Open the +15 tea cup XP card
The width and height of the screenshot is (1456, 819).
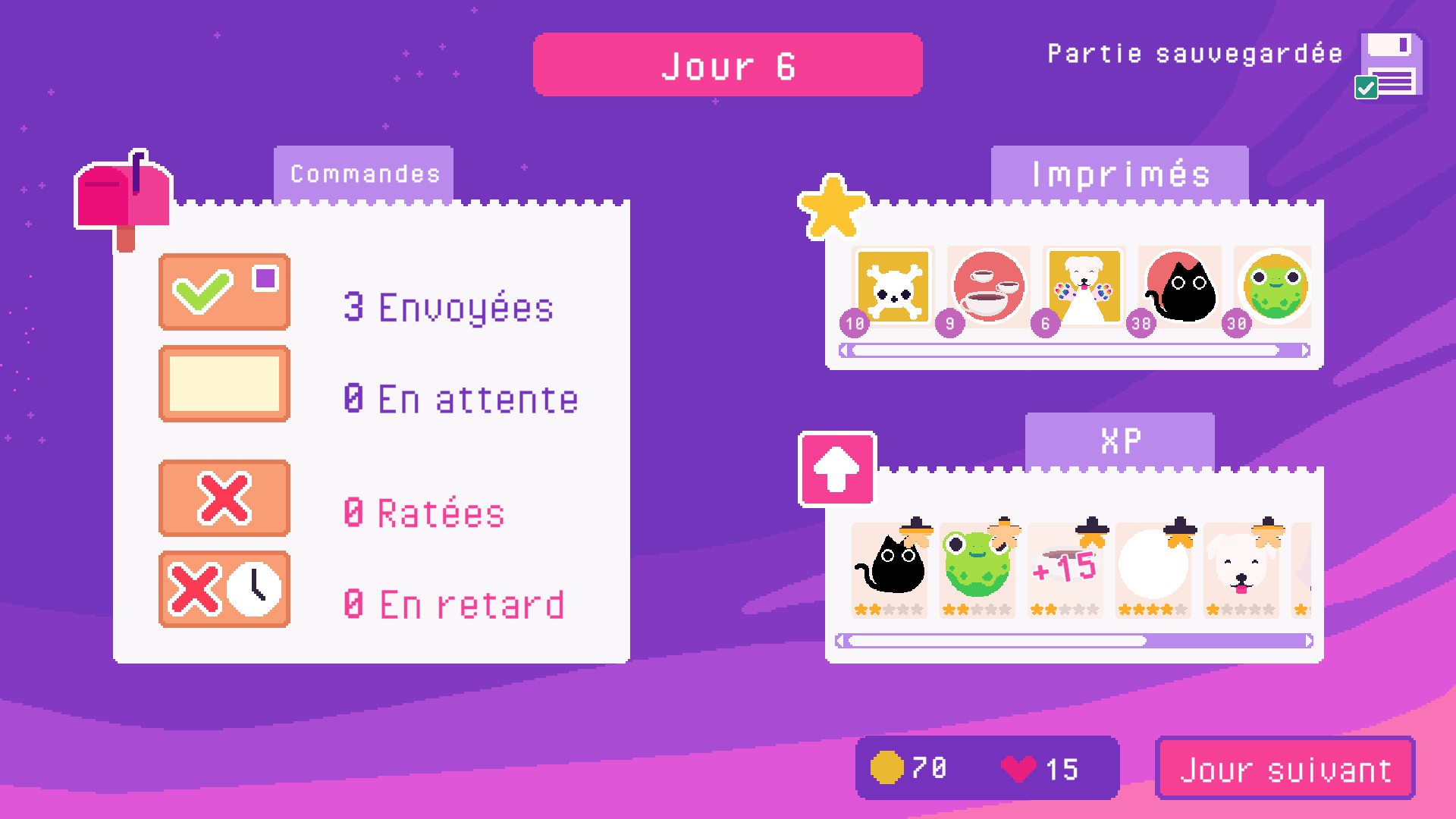(x=1065, y=570)
